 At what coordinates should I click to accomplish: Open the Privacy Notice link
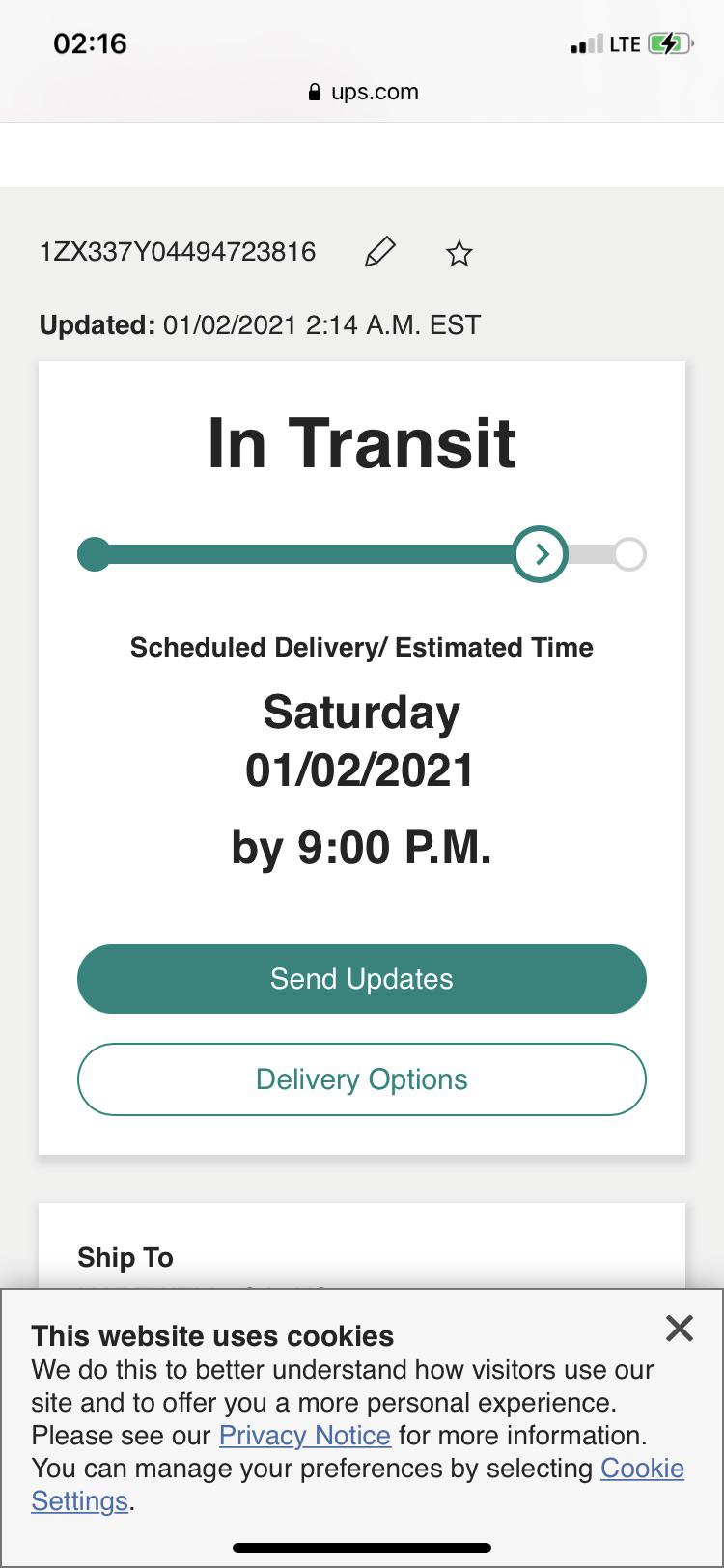click(304, 1436)
